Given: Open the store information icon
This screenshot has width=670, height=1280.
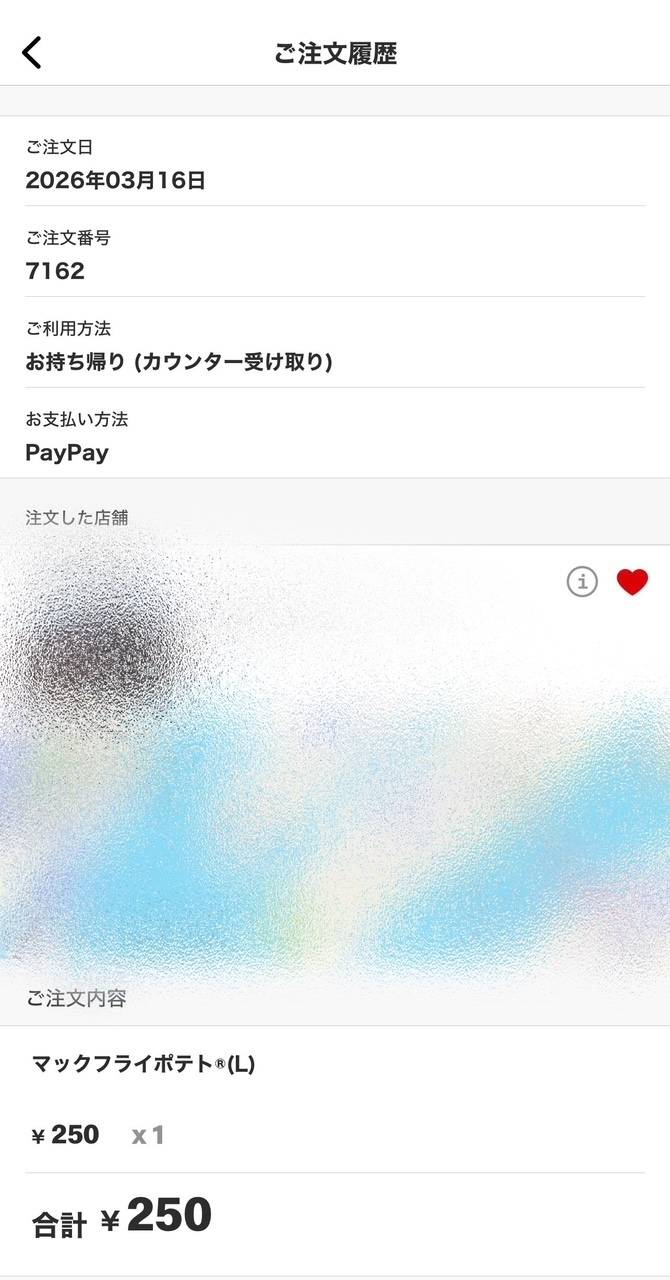Looking at the screenshot, I should [582, 581].
